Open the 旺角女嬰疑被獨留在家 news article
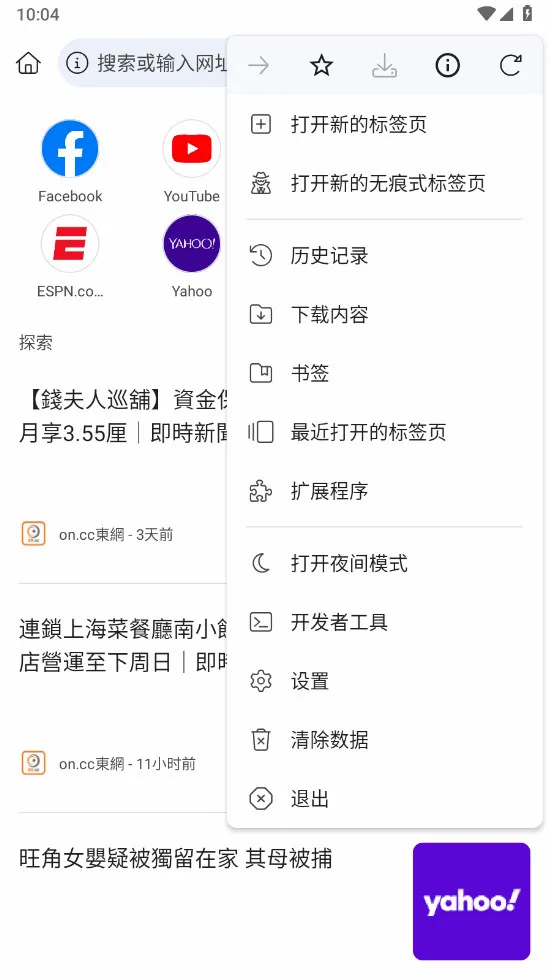Viewport: 550px width, 978px height. point(175,859)
